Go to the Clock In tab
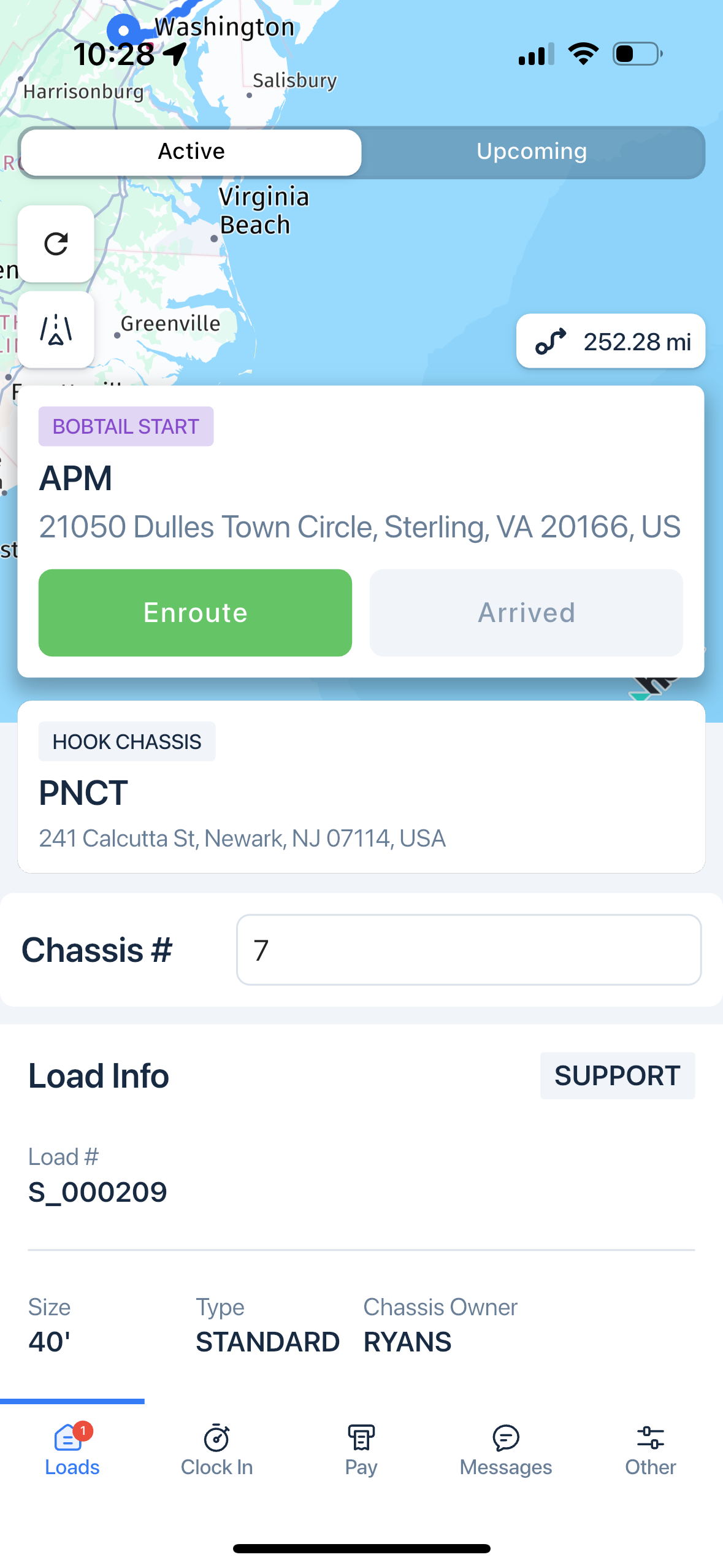Image resolution: width=723 pixels, height=1568 pixels. pyautogui.click(x=216, y=1450)
